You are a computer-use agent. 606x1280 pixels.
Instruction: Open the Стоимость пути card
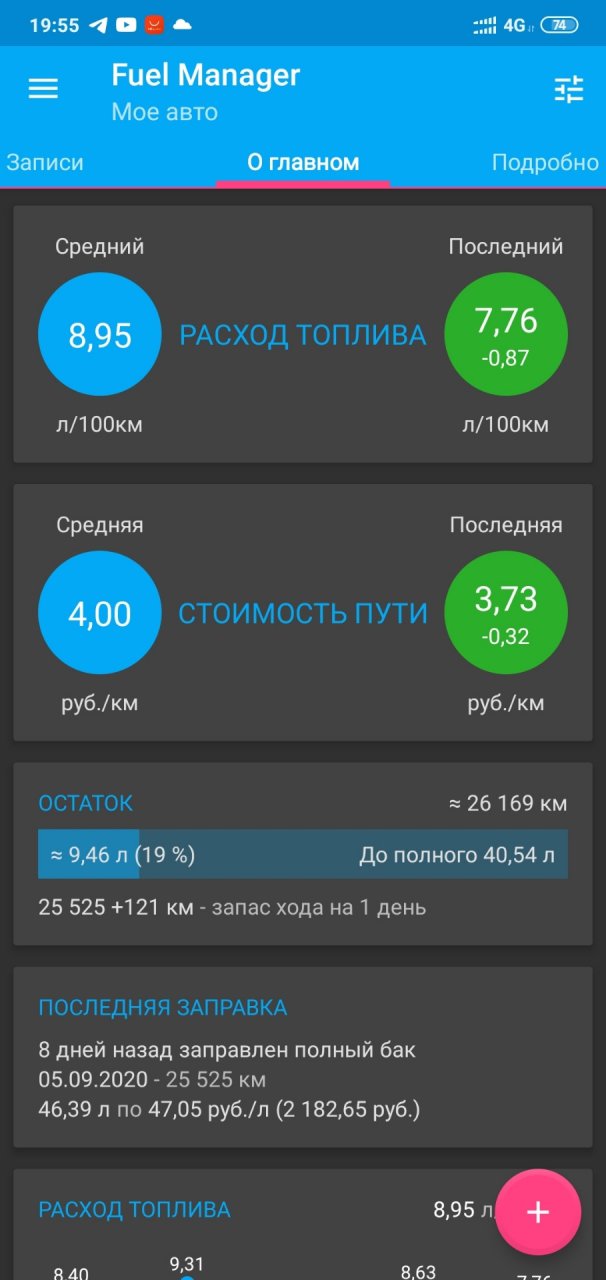tap(303, 613)
